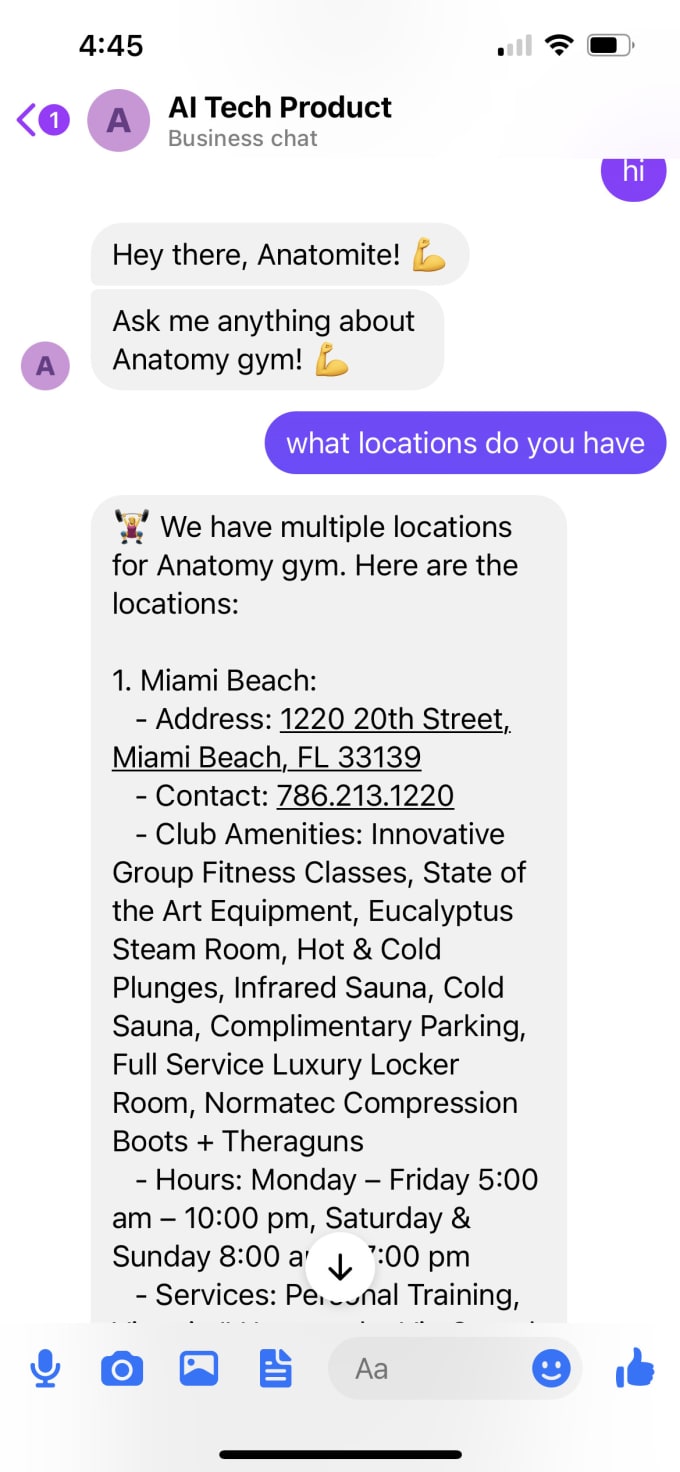Open the emoji picker
The image size is (680, 1472).
pyautogui.click(x=551, y=1368)
